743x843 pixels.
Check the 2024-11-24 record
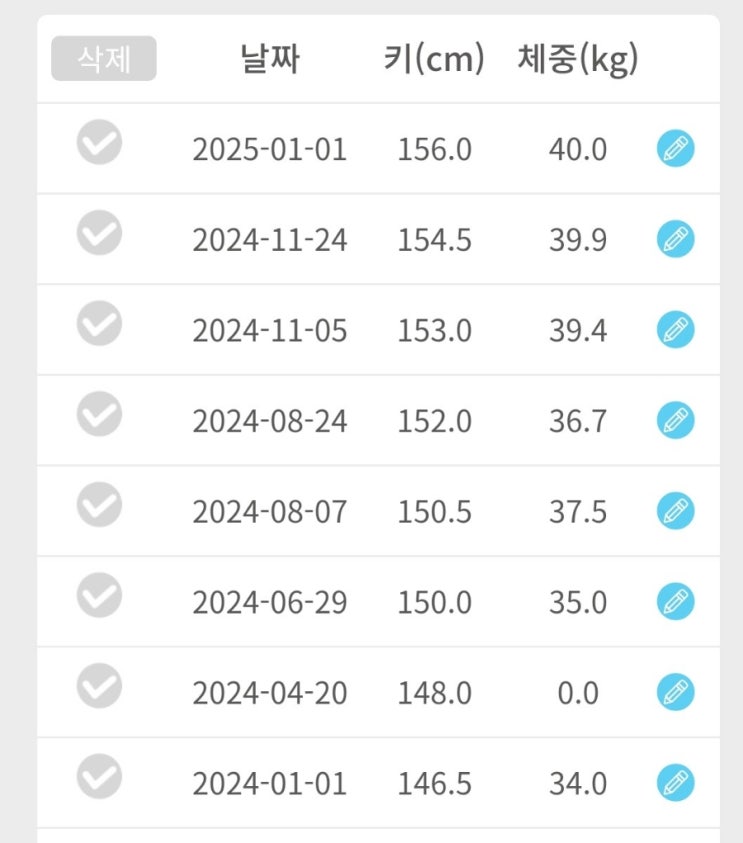coord(100,233)
